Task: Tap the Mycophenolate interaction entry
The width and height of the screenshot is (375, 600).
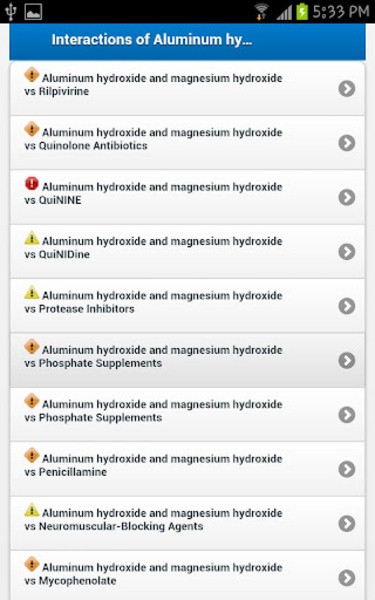Action: coord(187,576)
